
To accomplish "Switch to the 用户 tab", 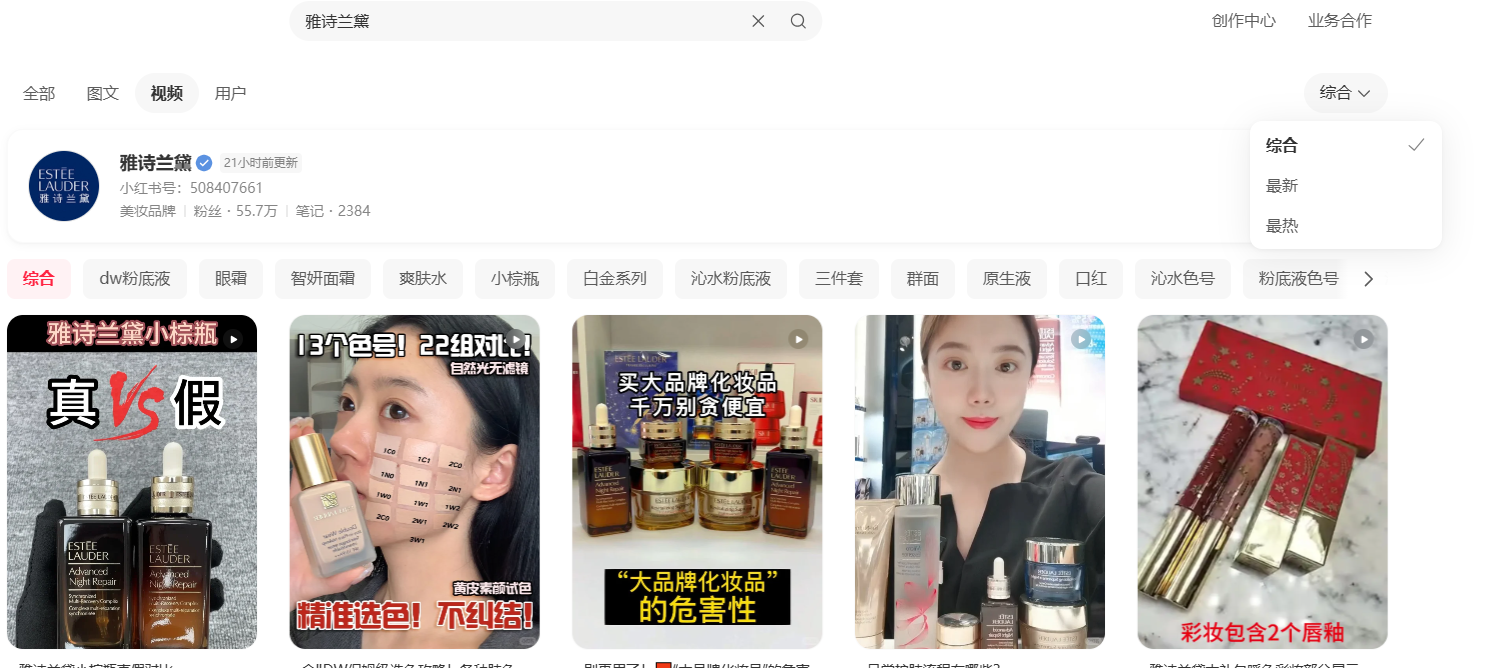I will click(x=230, y=93).
